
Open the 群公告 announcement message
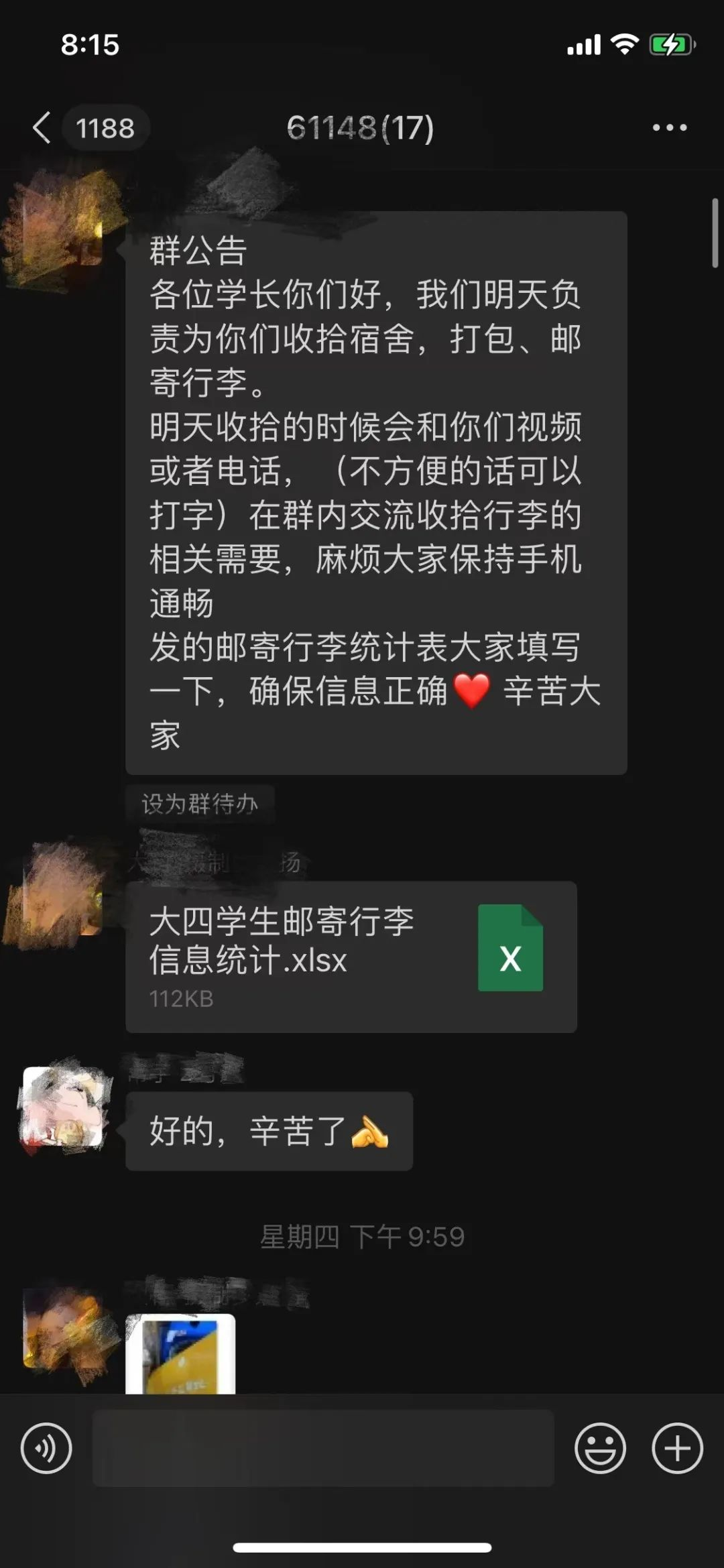point(375,493)
